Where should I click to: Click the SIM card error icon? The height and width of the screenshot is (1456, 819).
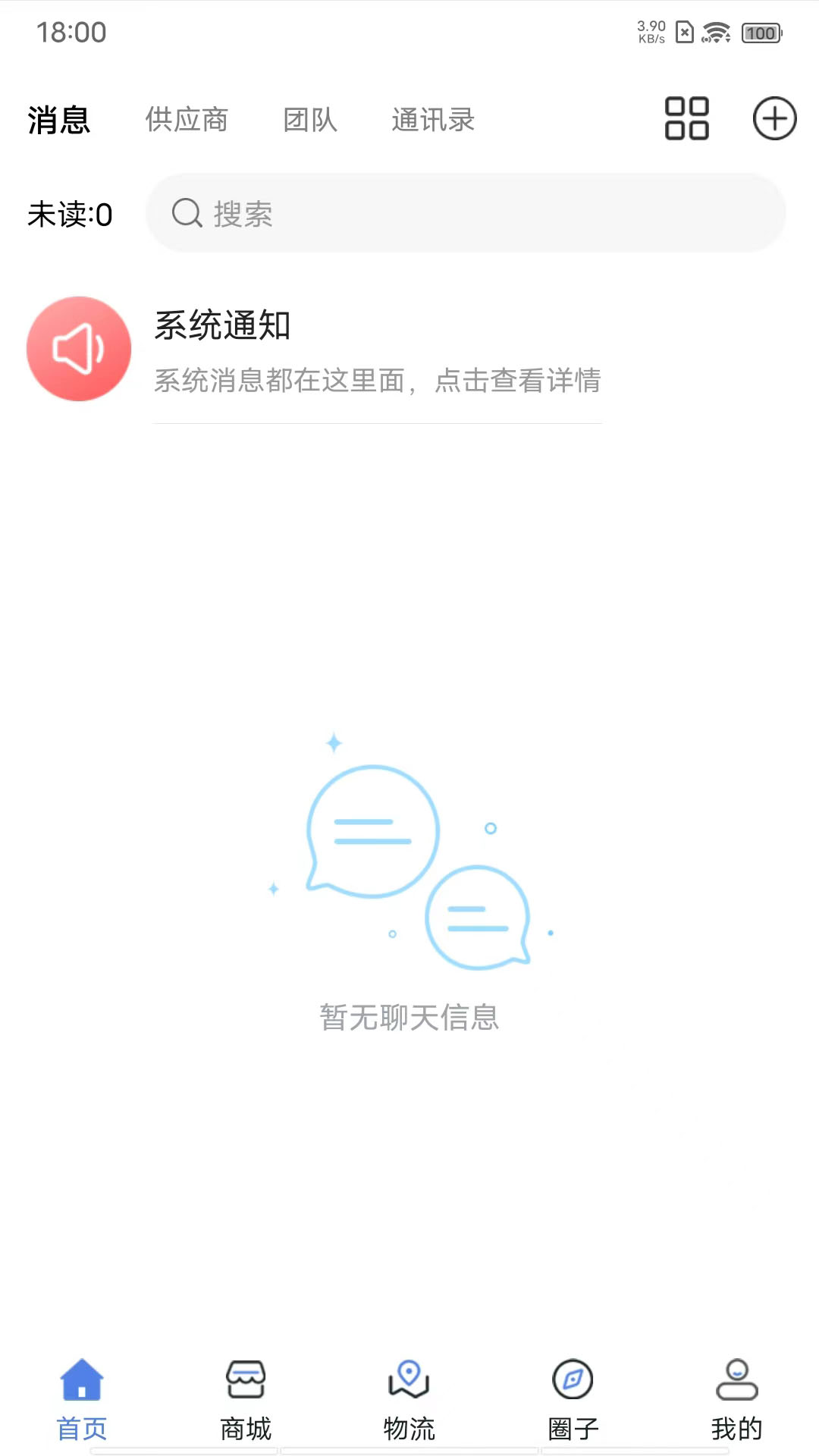(x=683, y=33)
